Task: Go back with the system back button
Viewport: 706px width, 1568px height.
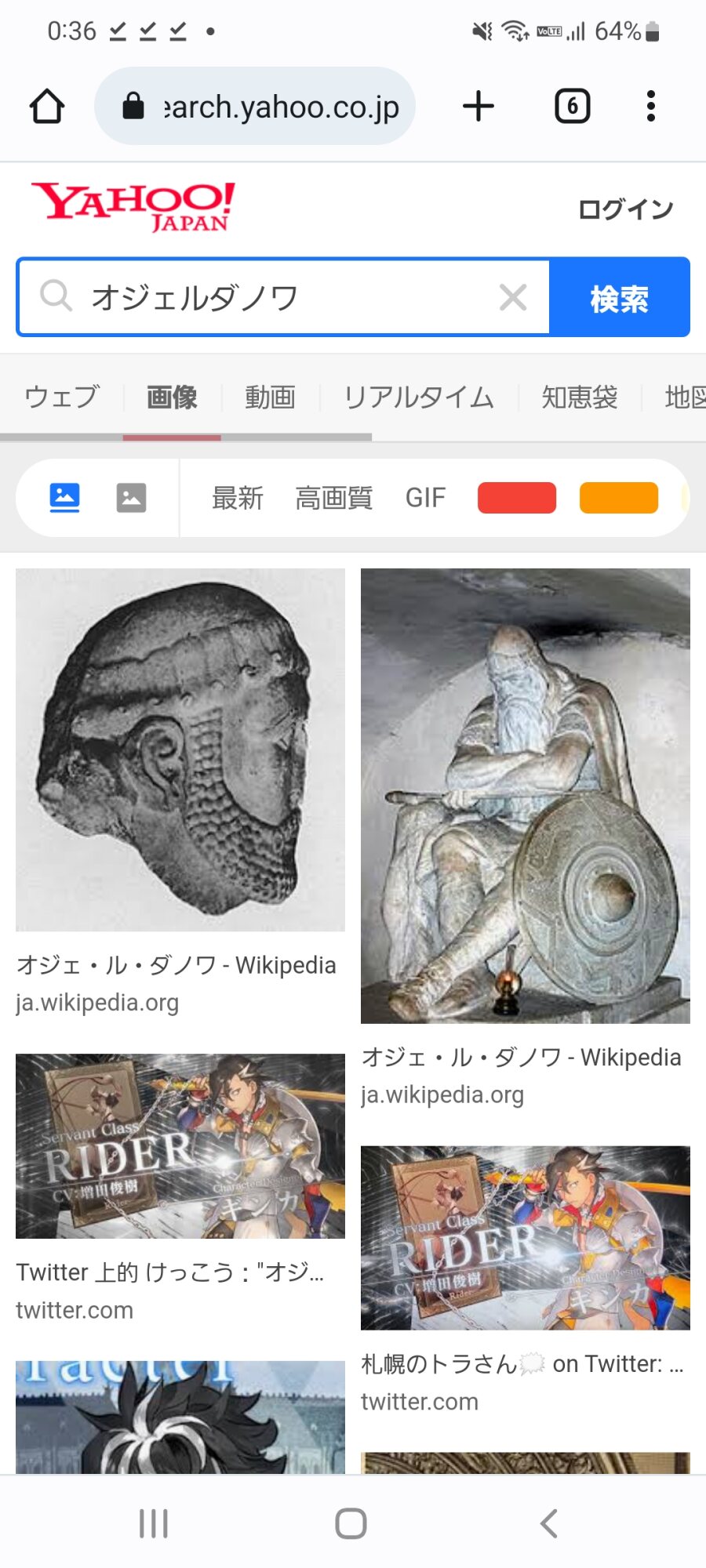Action: tap(548, 1523)
